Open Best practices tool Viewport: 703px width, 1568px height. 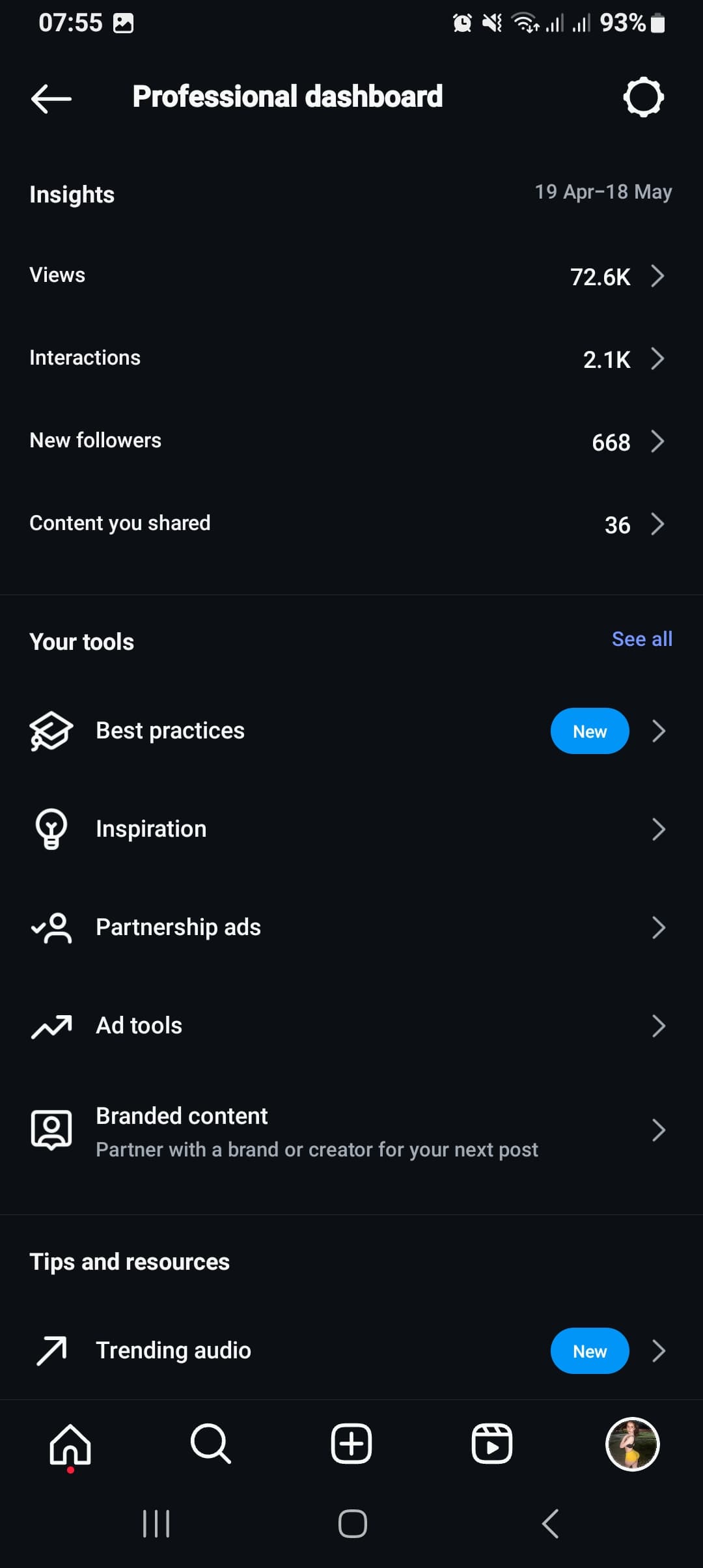(x=351, y=731)
